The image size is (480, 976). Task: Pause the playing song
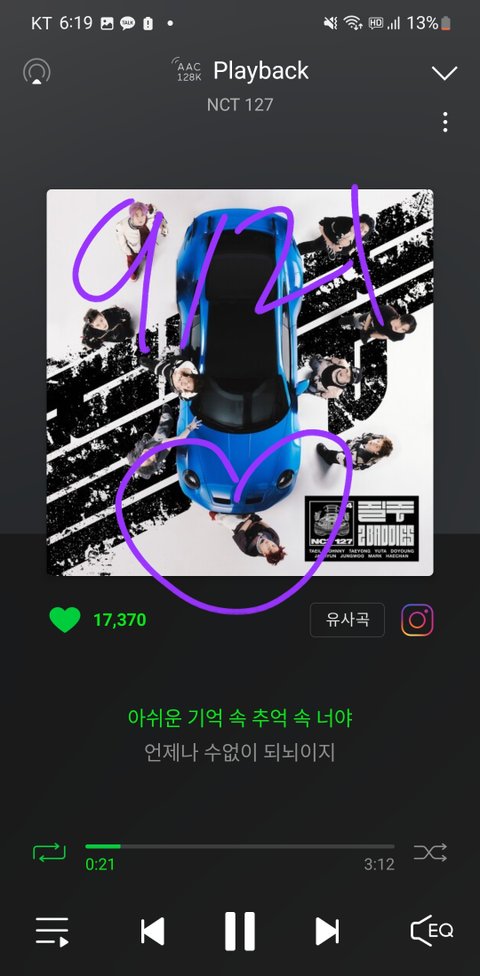[240, 931]
